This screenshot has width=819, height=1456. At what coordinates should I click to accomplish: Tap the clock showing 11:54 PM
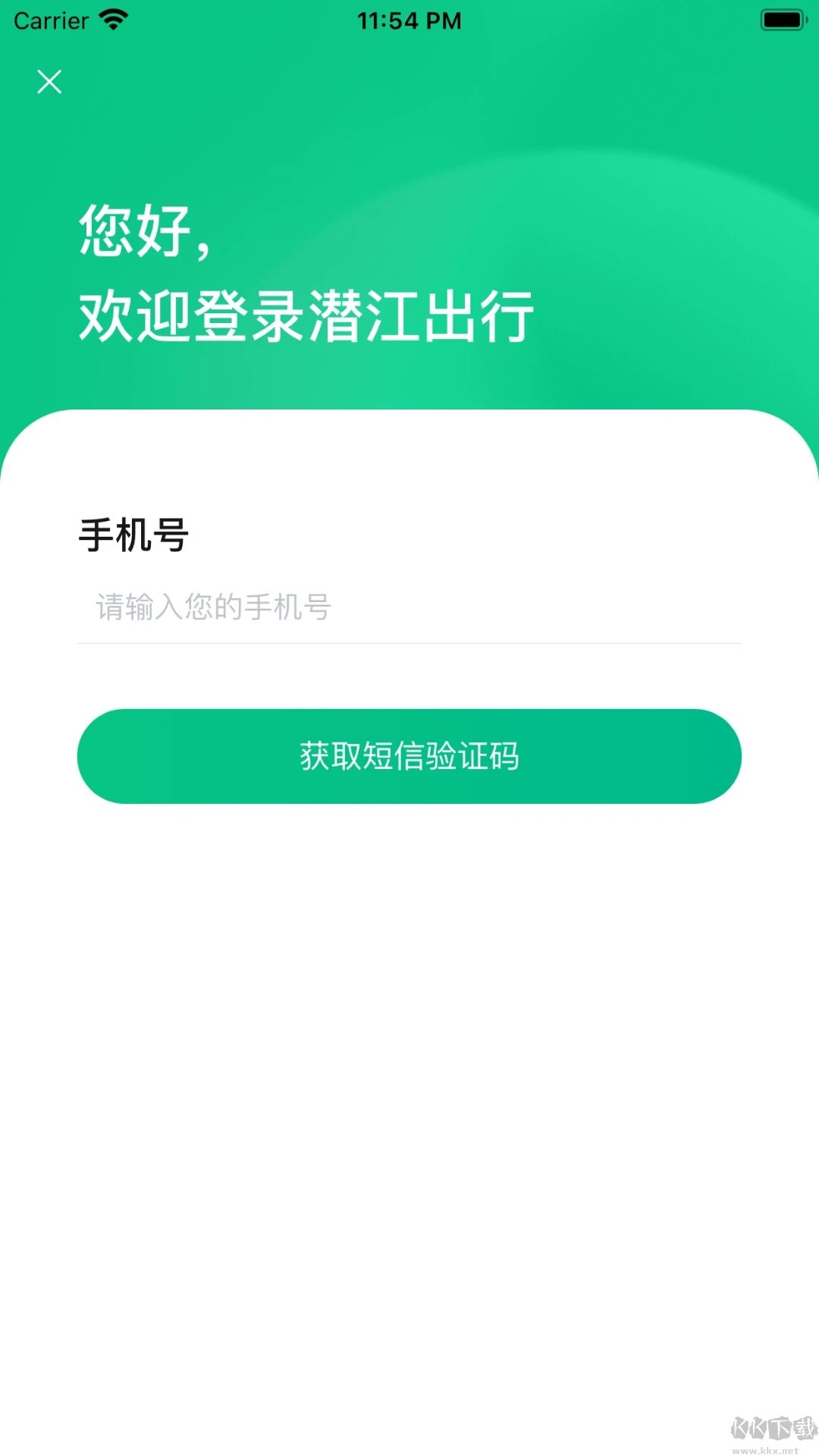409,20
